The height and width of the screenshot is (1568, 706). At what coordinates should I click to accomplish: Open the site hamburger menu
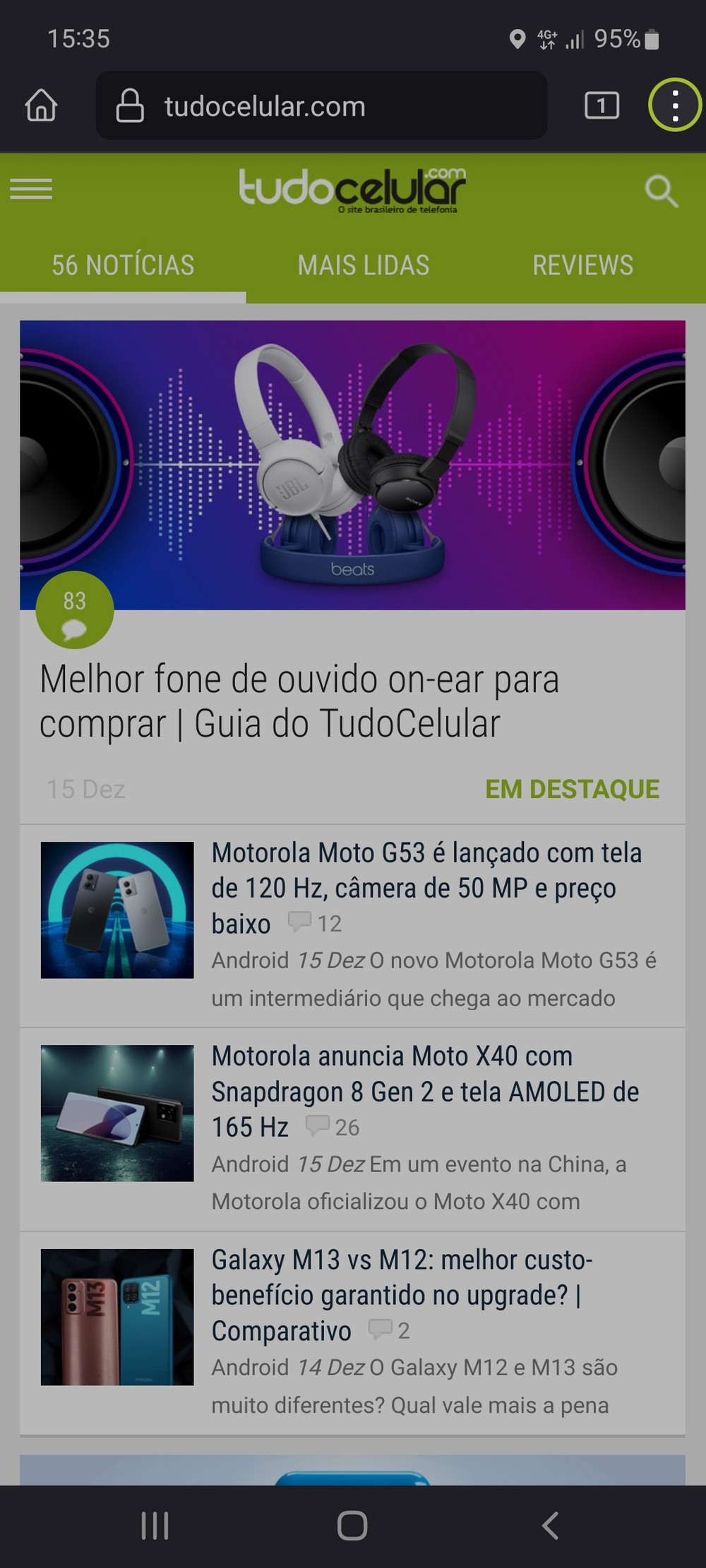[31, 189]
